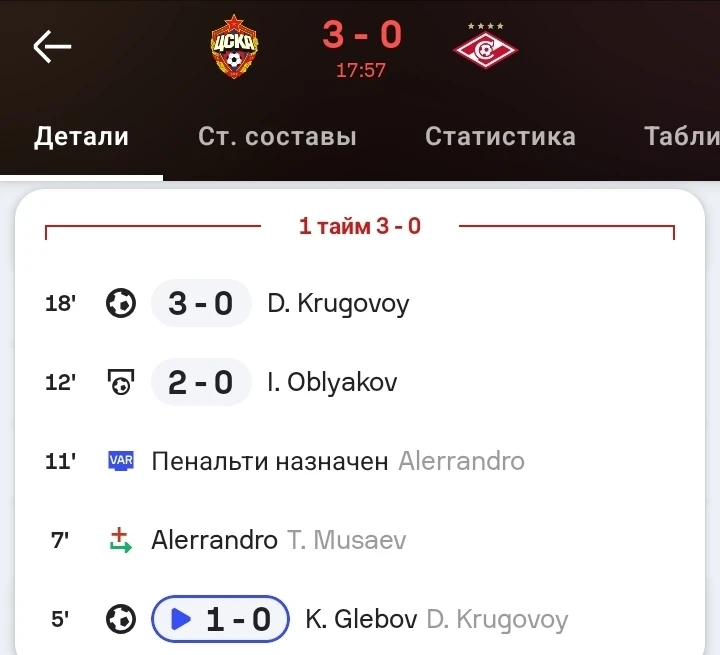This screenshot has width=720, height=655.
Task: Open the Ст. составы tab
Action: click(277, 137)
